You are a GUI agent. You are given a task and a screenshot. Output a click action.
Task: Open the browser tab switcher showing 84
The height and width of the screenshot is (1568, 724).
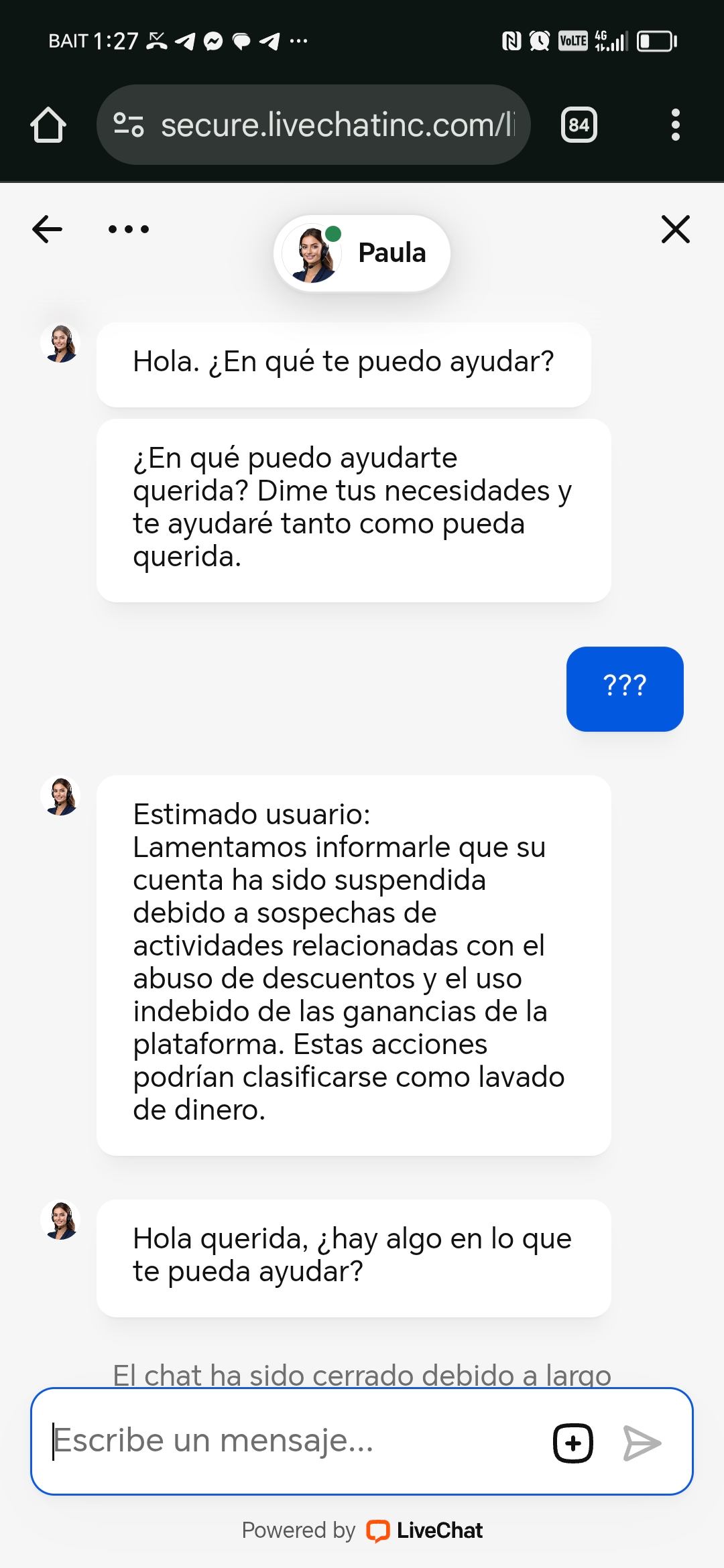(x=579, y=125)
